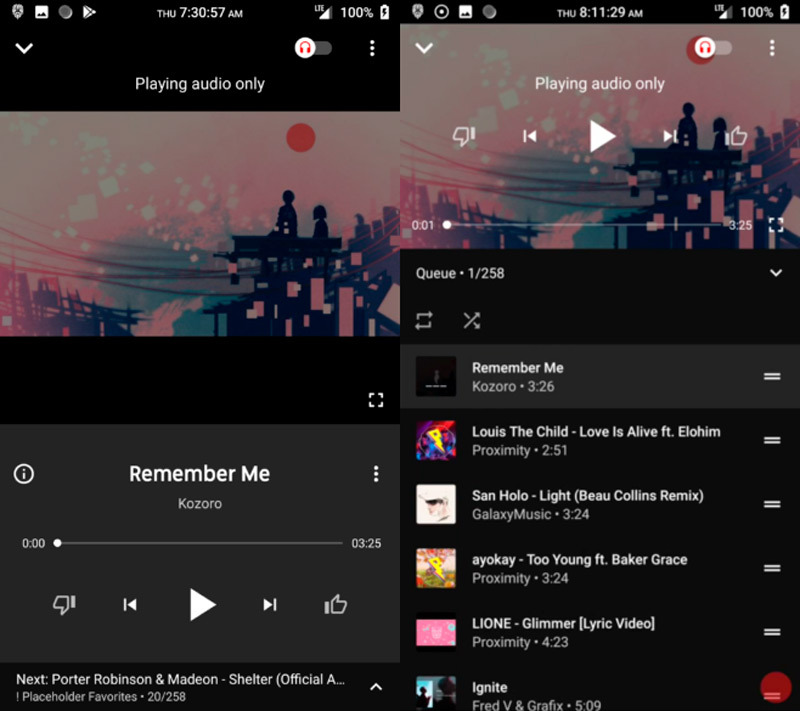This screenshot has width=800, height=711.
Task: Open song info beside Remember Me title
Action: (23, 474)
